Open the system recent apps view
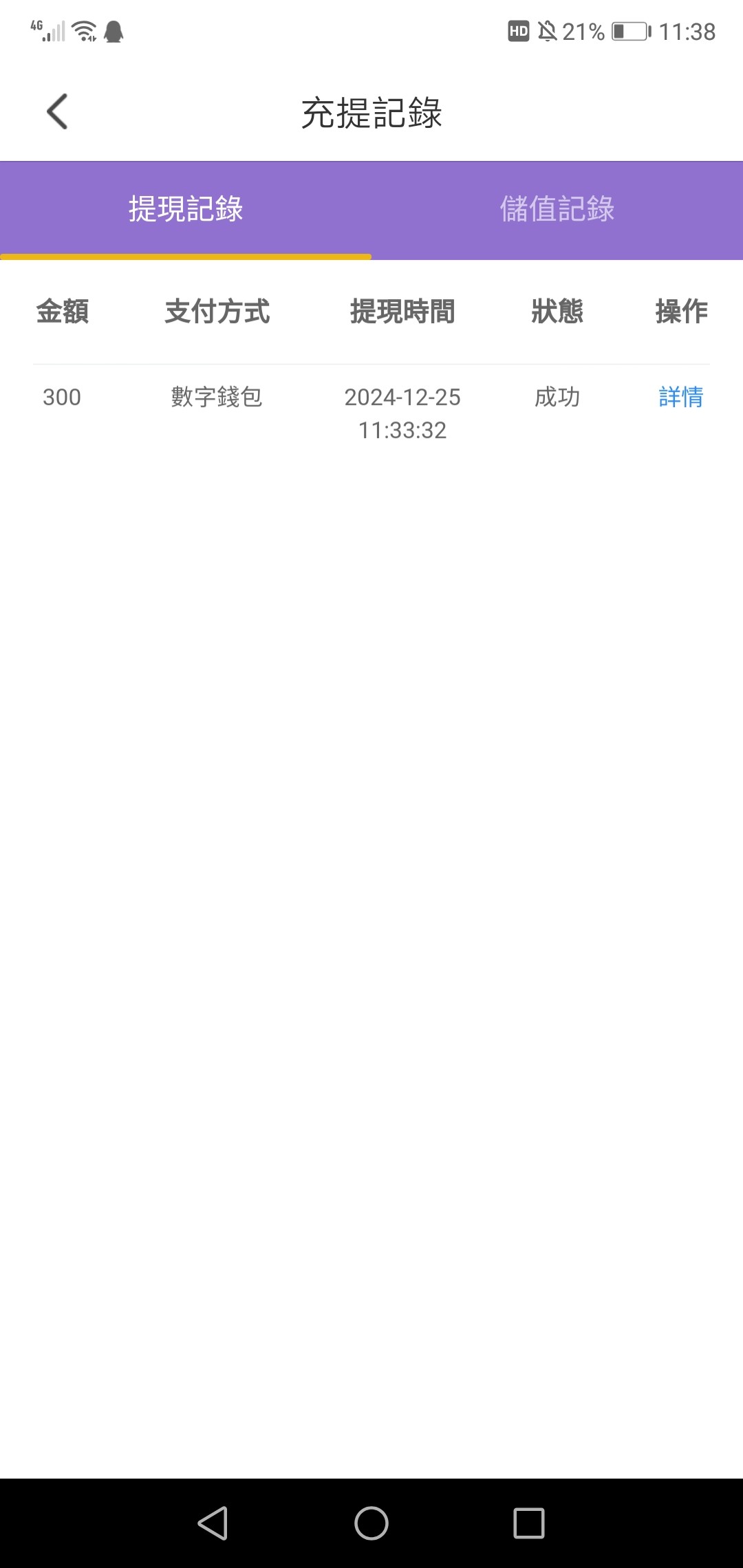The image size is (743, 1568). pos(529,1523)
